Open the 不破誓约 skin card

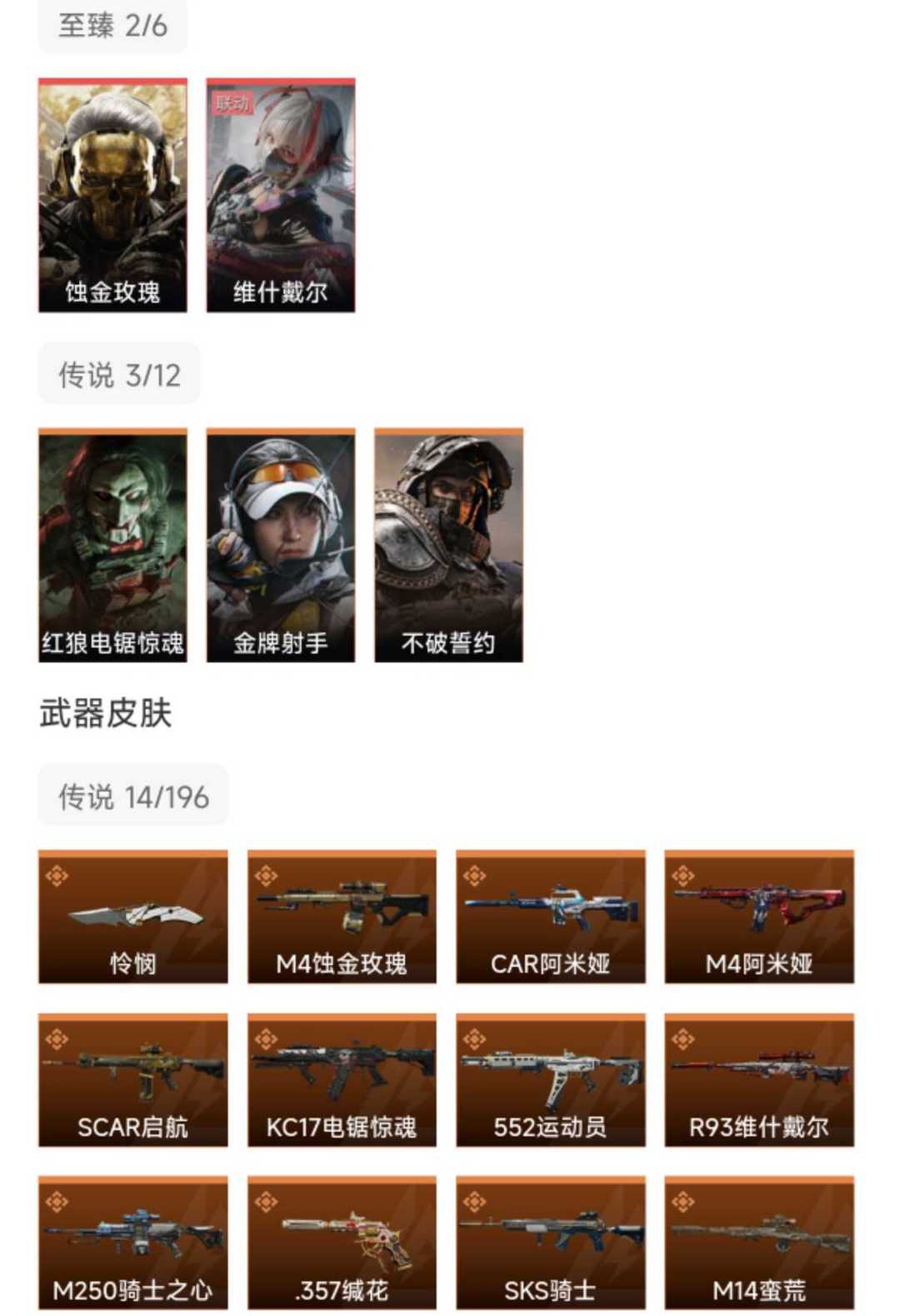click(x=448, y=546)
